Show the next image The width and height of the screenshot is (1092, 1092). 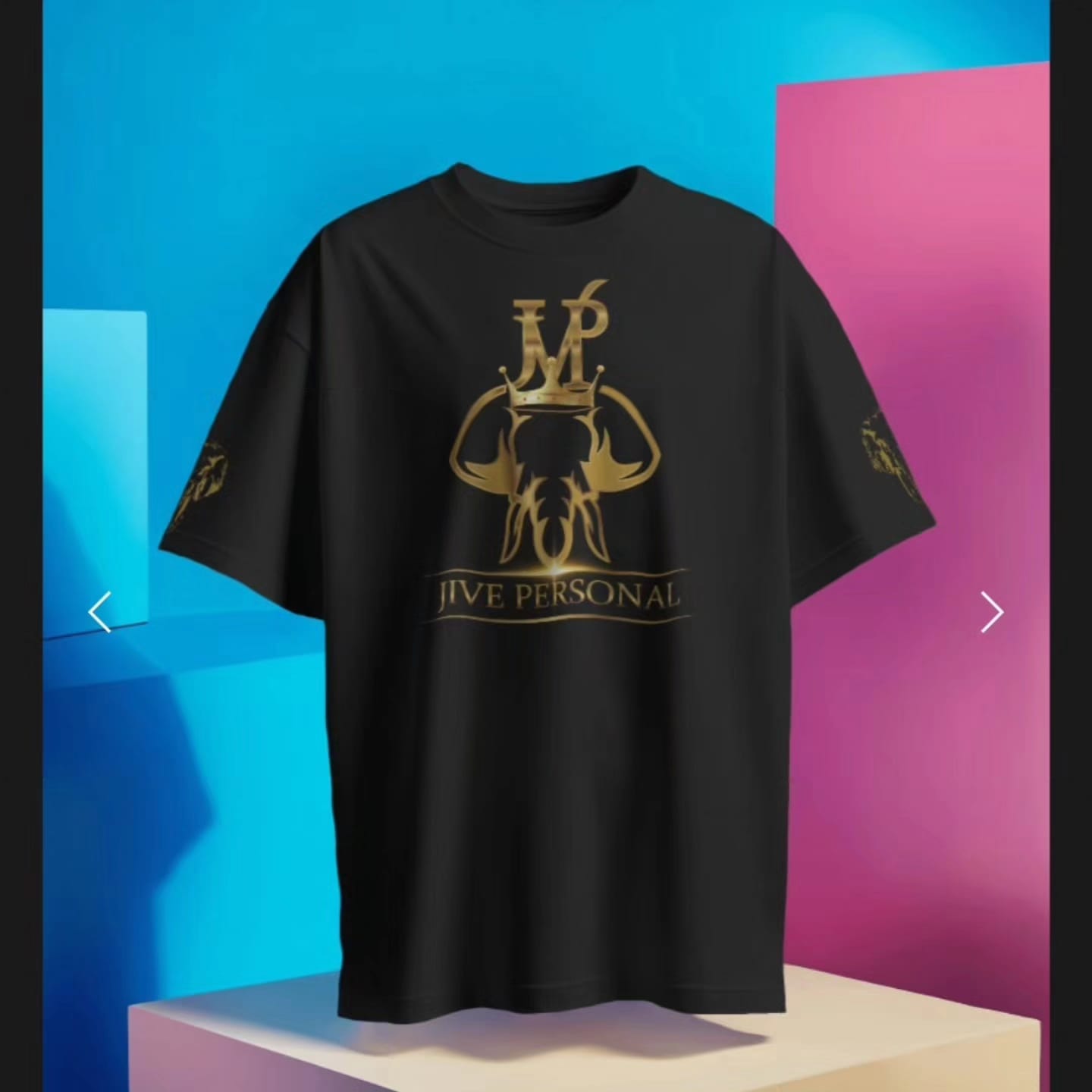[x=991, y=611]
